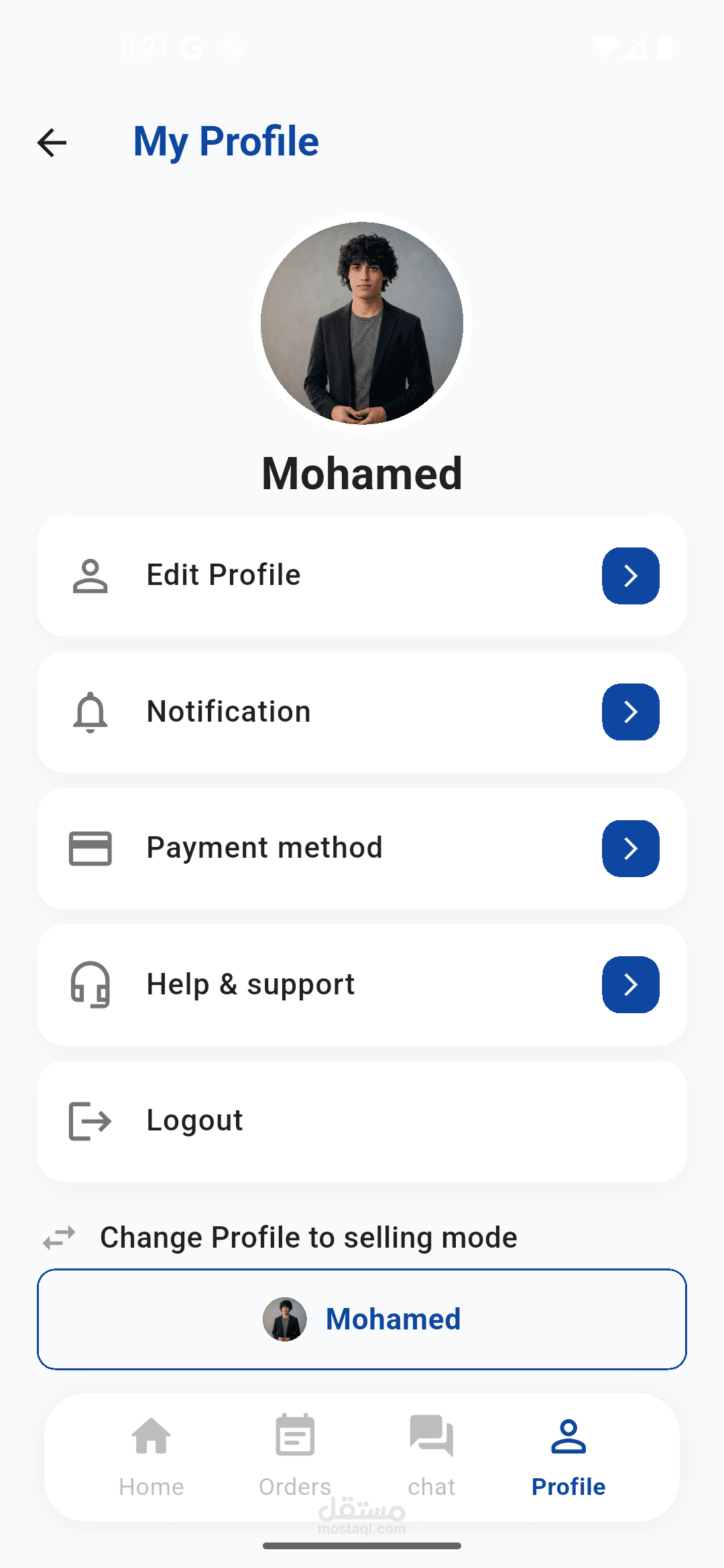Screen dimensions: 724x1568
Task: Log out of the account
Action: 362,1121
